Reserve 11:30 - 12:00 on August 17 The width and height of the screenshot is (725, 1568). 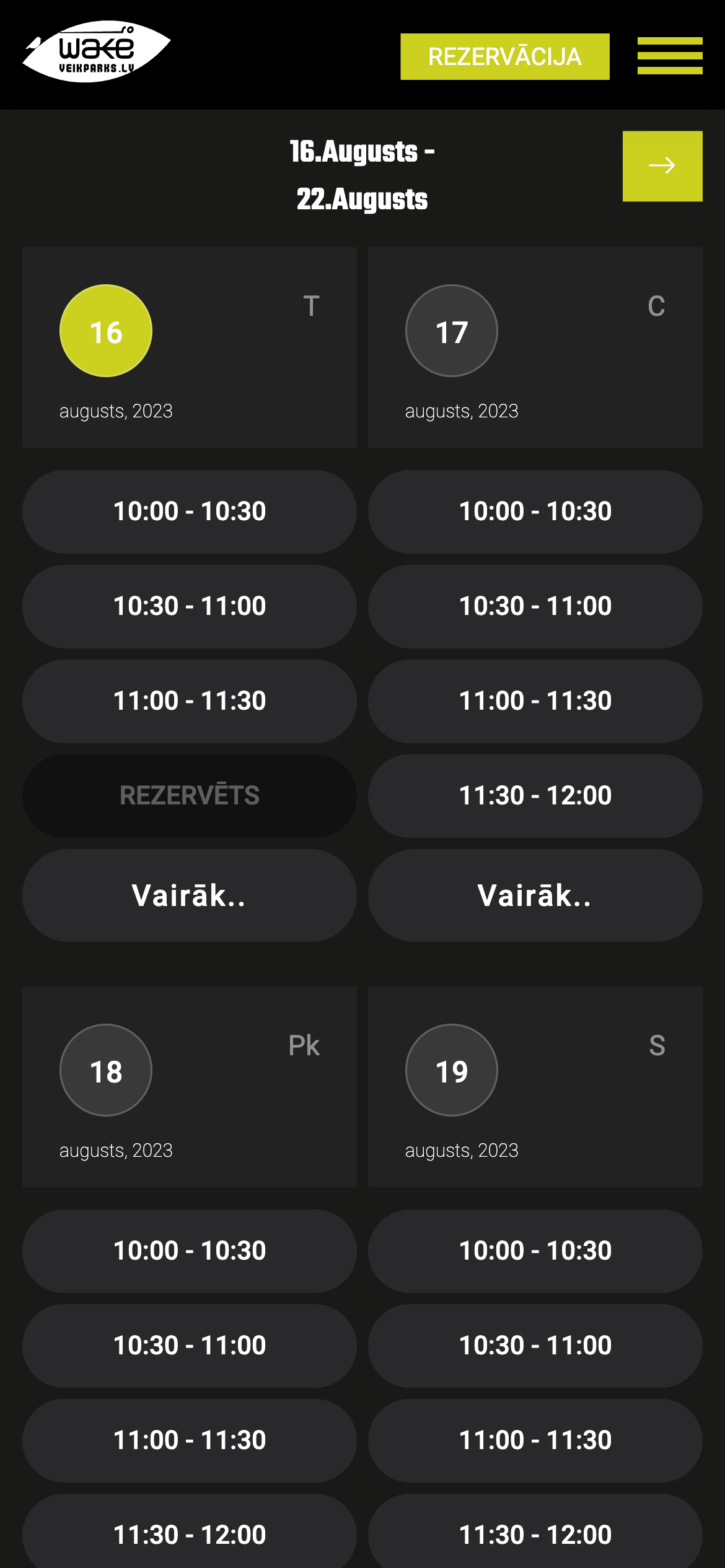coord(535,796)
